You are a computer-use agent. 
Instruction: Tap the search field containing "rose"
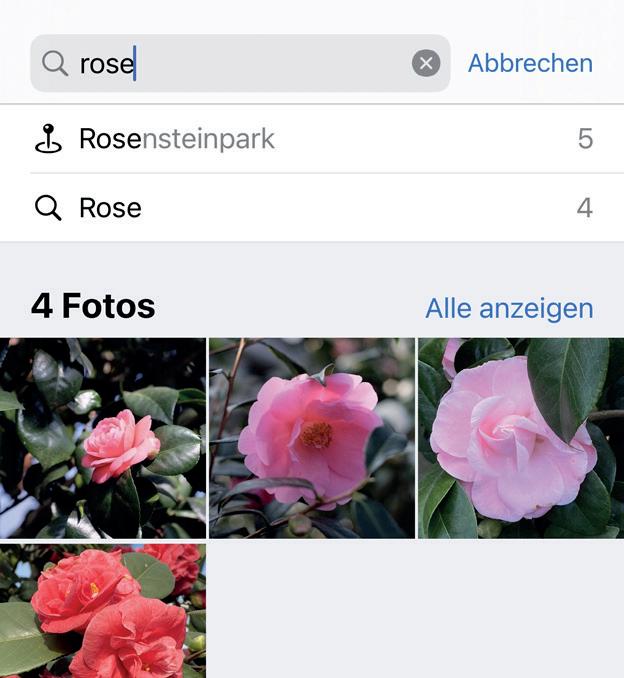(240, 64)
